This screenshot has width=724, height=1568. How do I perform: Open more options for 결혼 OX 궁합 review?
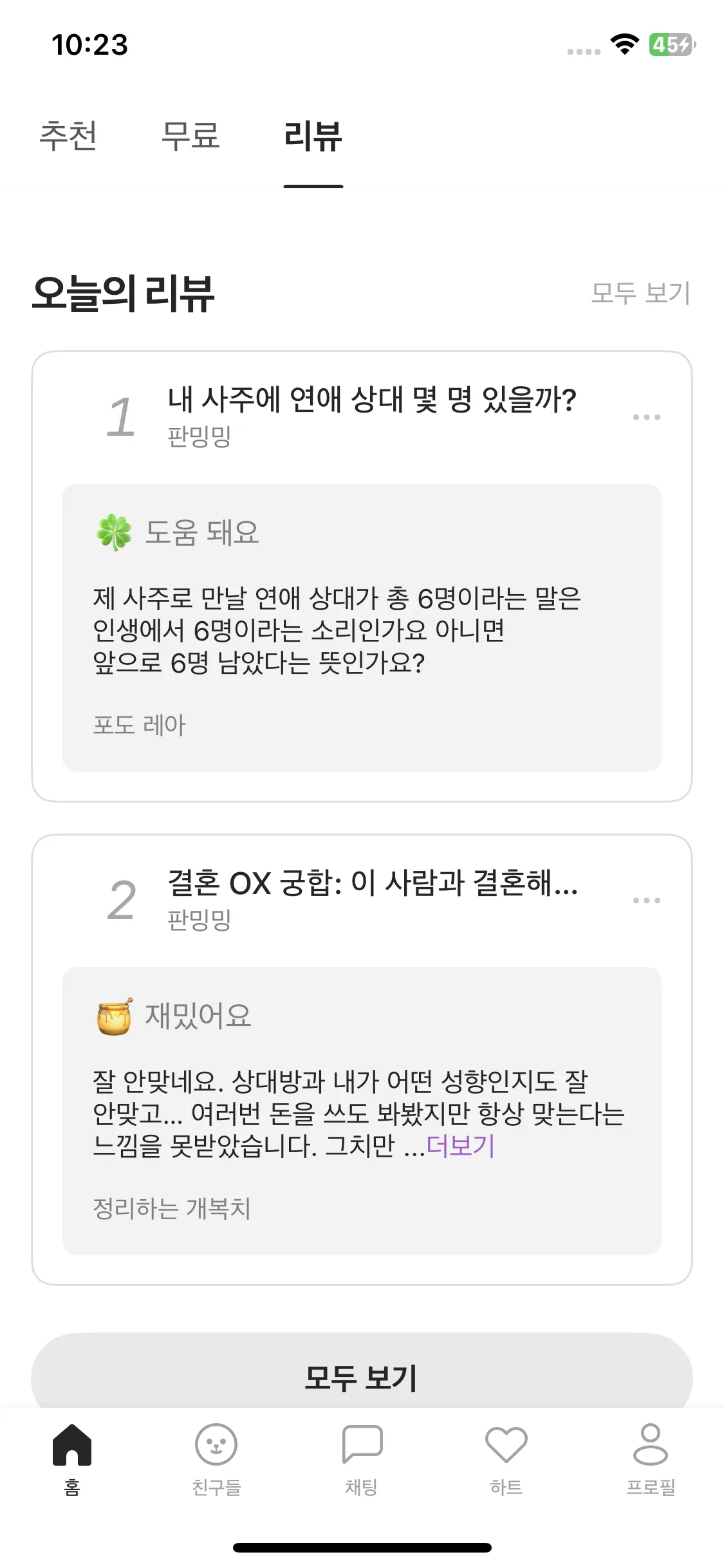[x=646, y=901]
